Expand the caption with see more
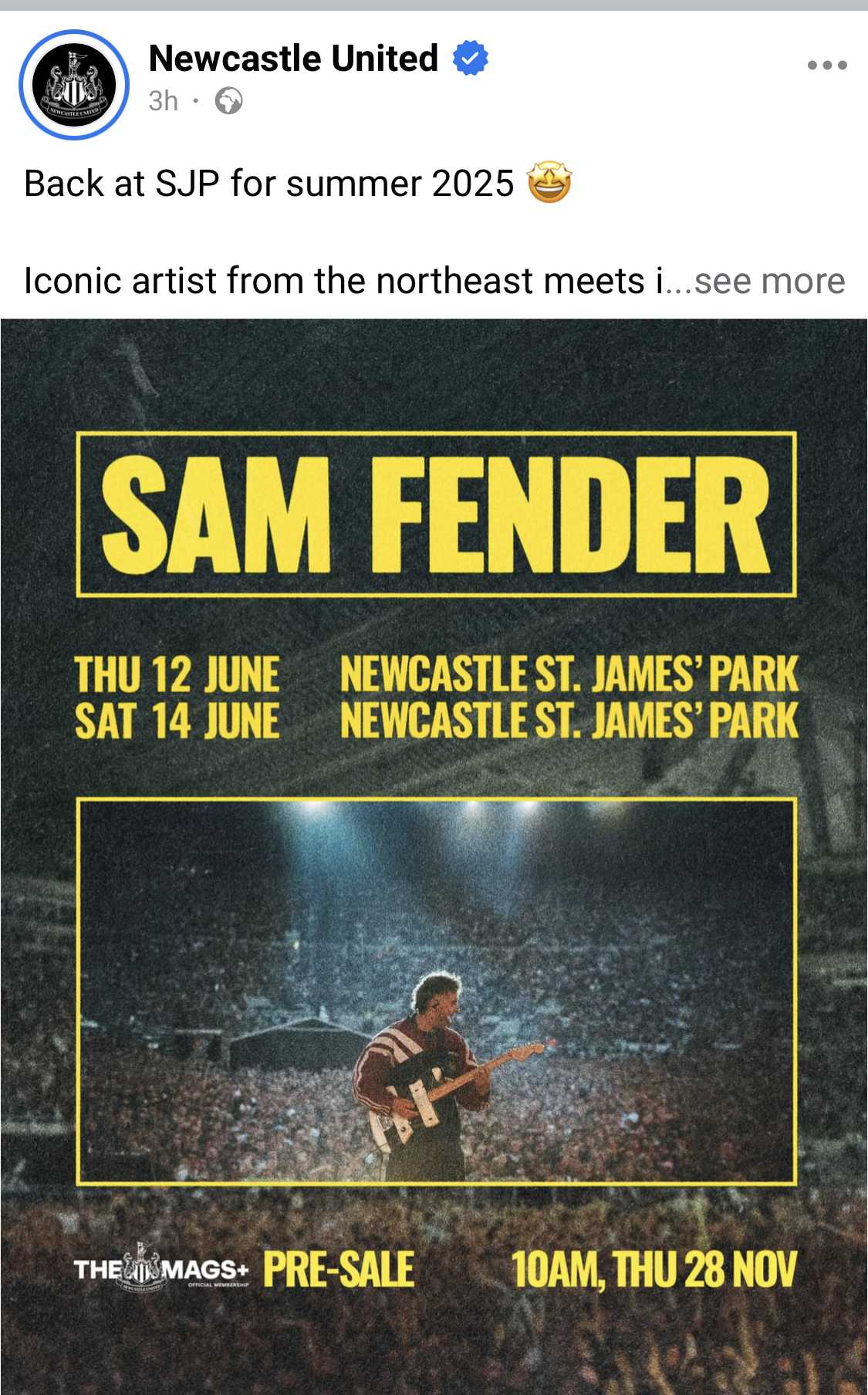This screenshot has width=868, height=1395. coord(769,281)
